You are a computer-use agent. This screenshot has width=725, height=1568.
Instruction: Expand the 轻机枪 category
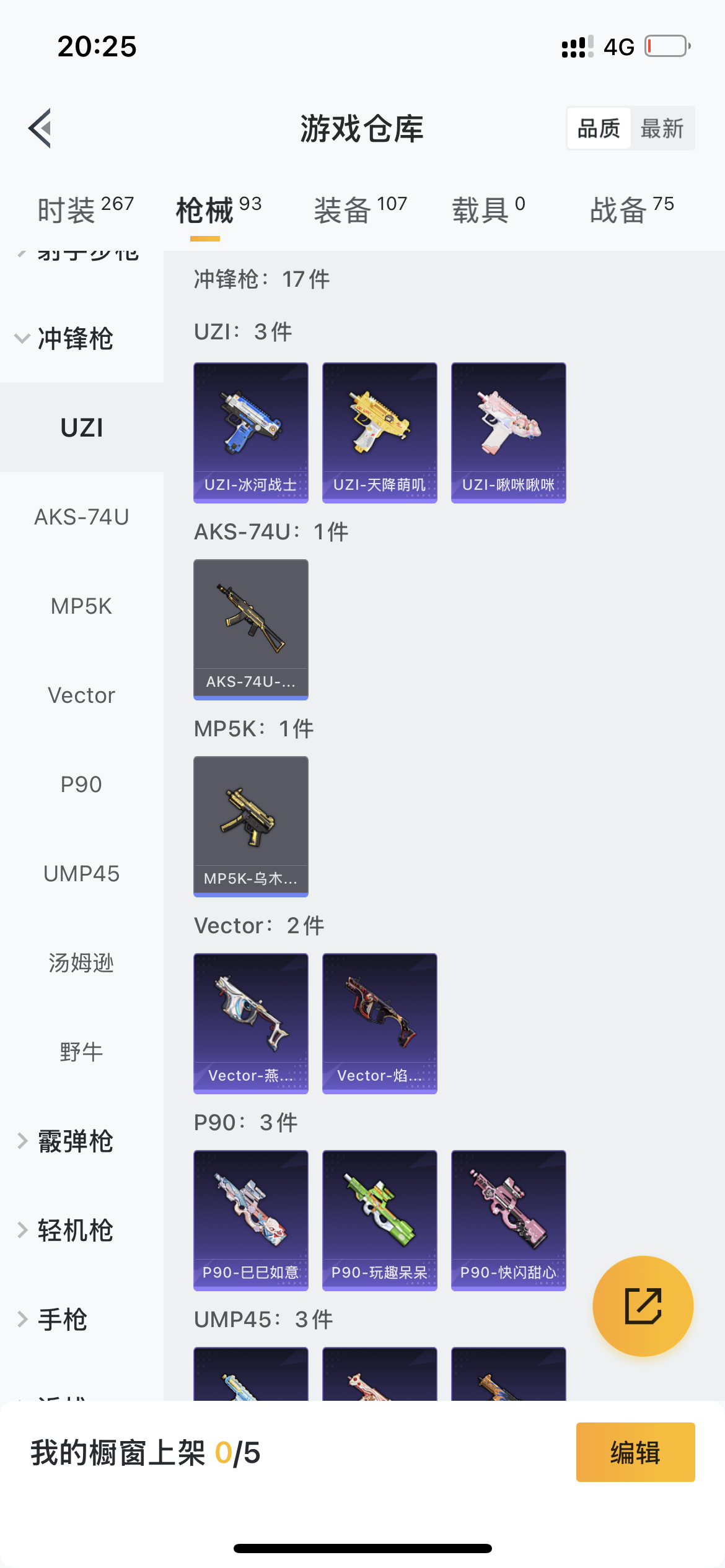(65, 1230)
